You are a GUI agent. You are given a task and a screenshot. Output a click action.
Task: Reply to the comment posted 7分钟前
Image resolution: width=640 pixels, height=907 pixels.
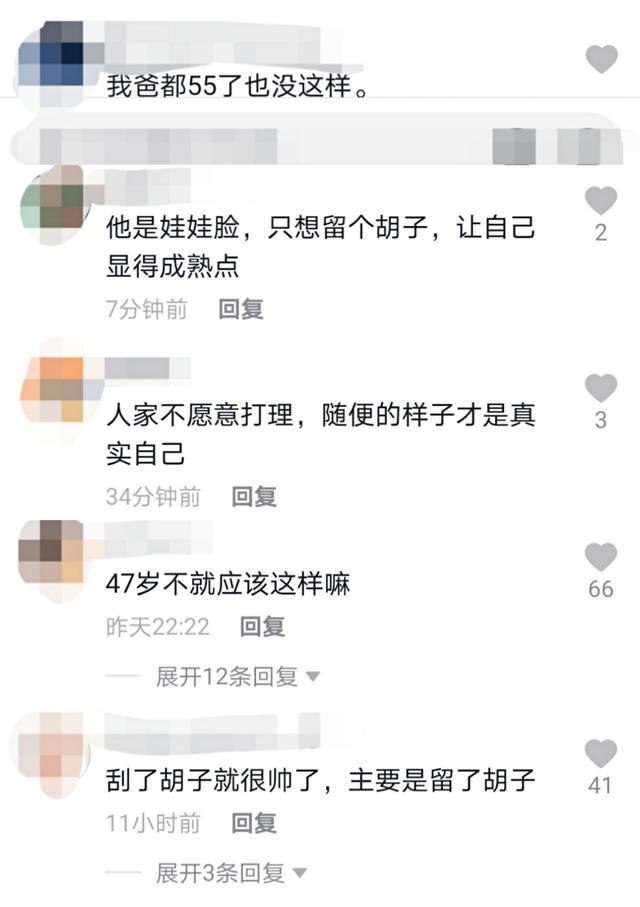pos(241,310)
